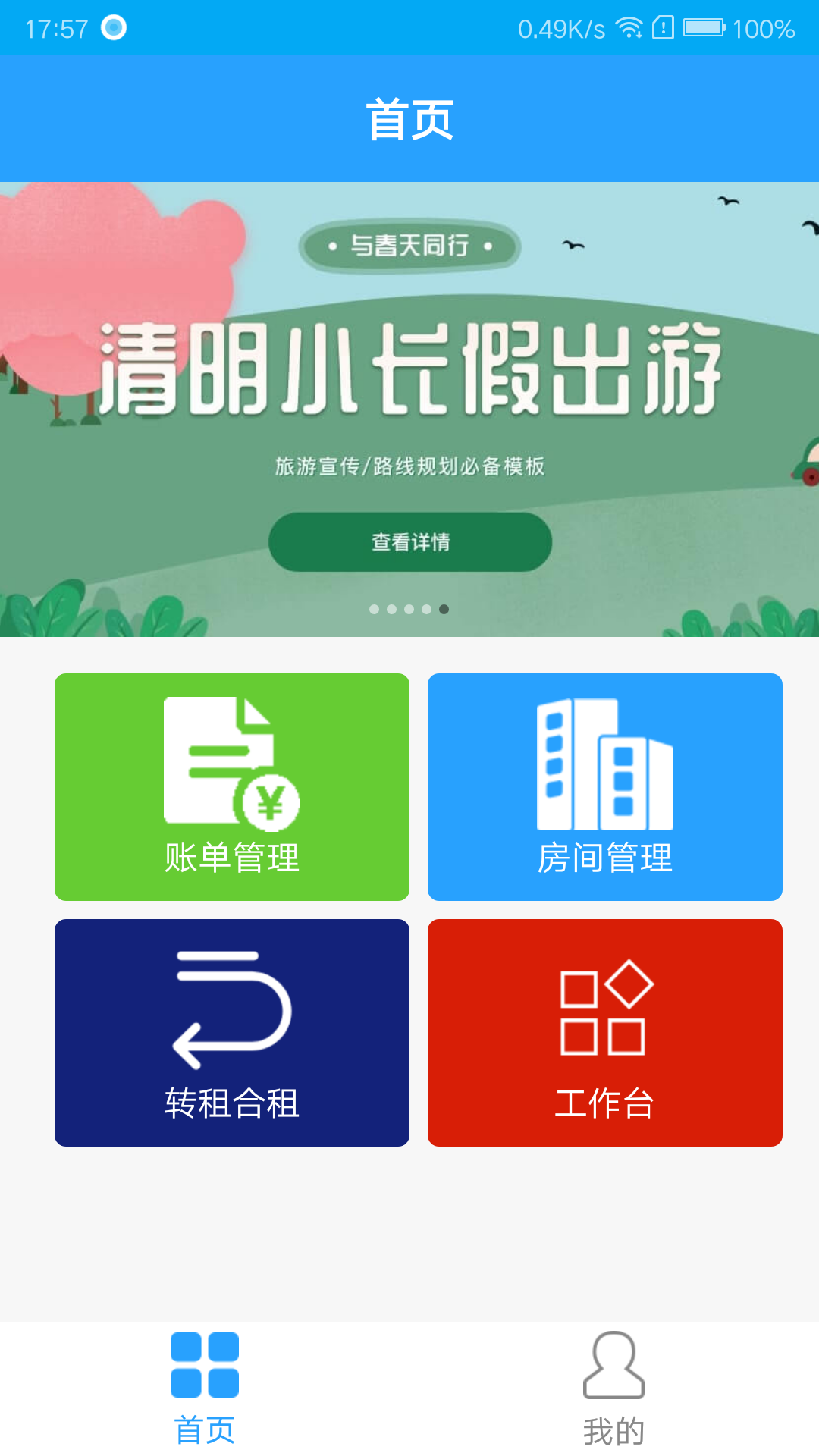Tap the curved return arrow icon
The width and height of the screenshot is (819, 1456).
[231, 1009]
